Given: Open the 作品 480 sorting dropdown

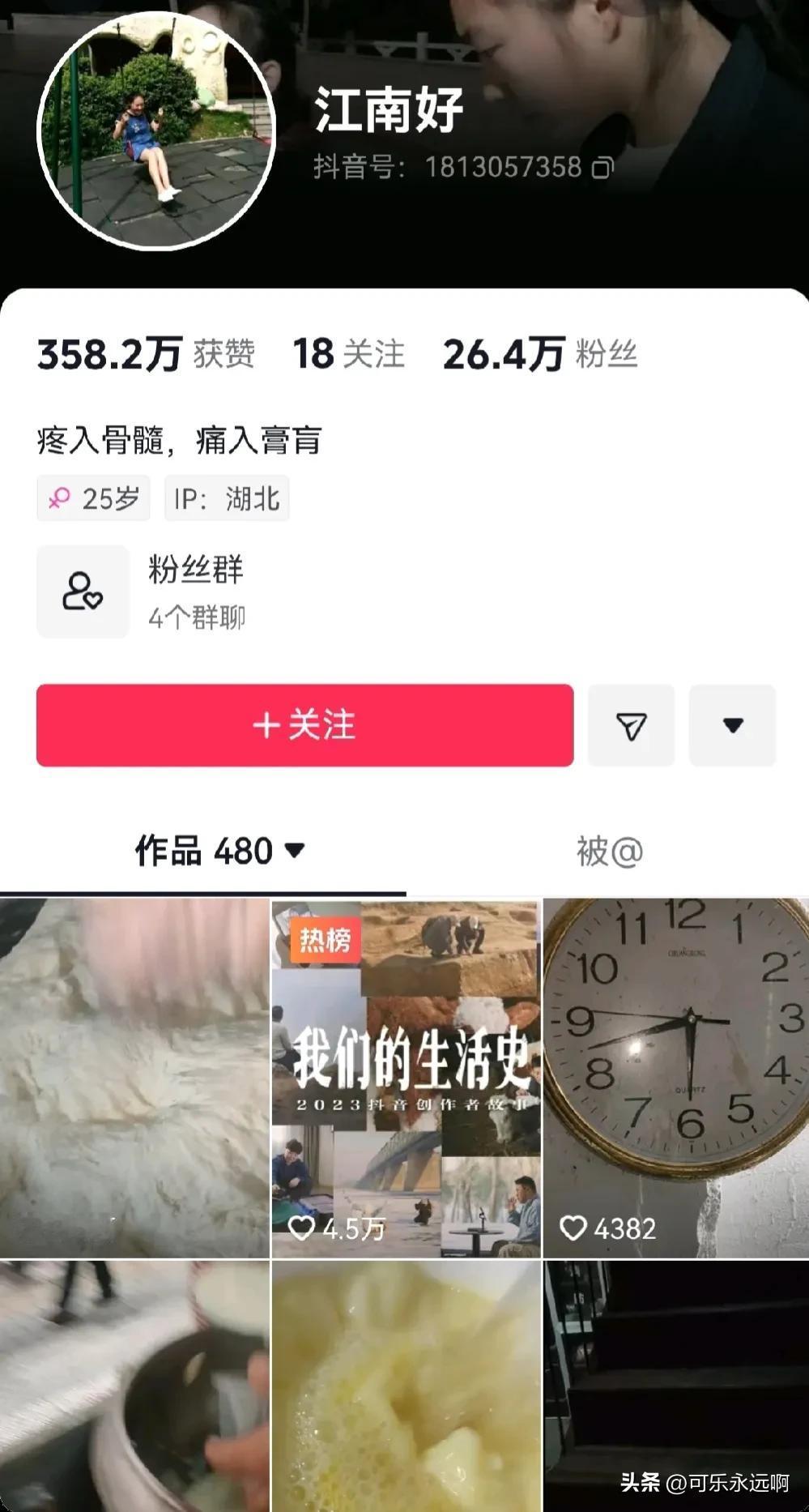Looking at the screenshot, I should pyautogui.click(x=297, y=850).
